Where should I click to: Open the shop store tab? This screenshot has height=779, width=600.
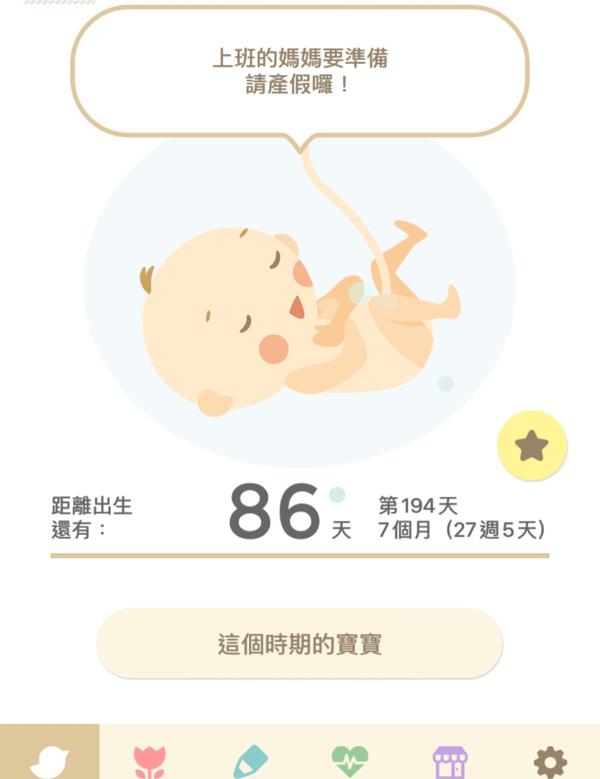[450, 761]
